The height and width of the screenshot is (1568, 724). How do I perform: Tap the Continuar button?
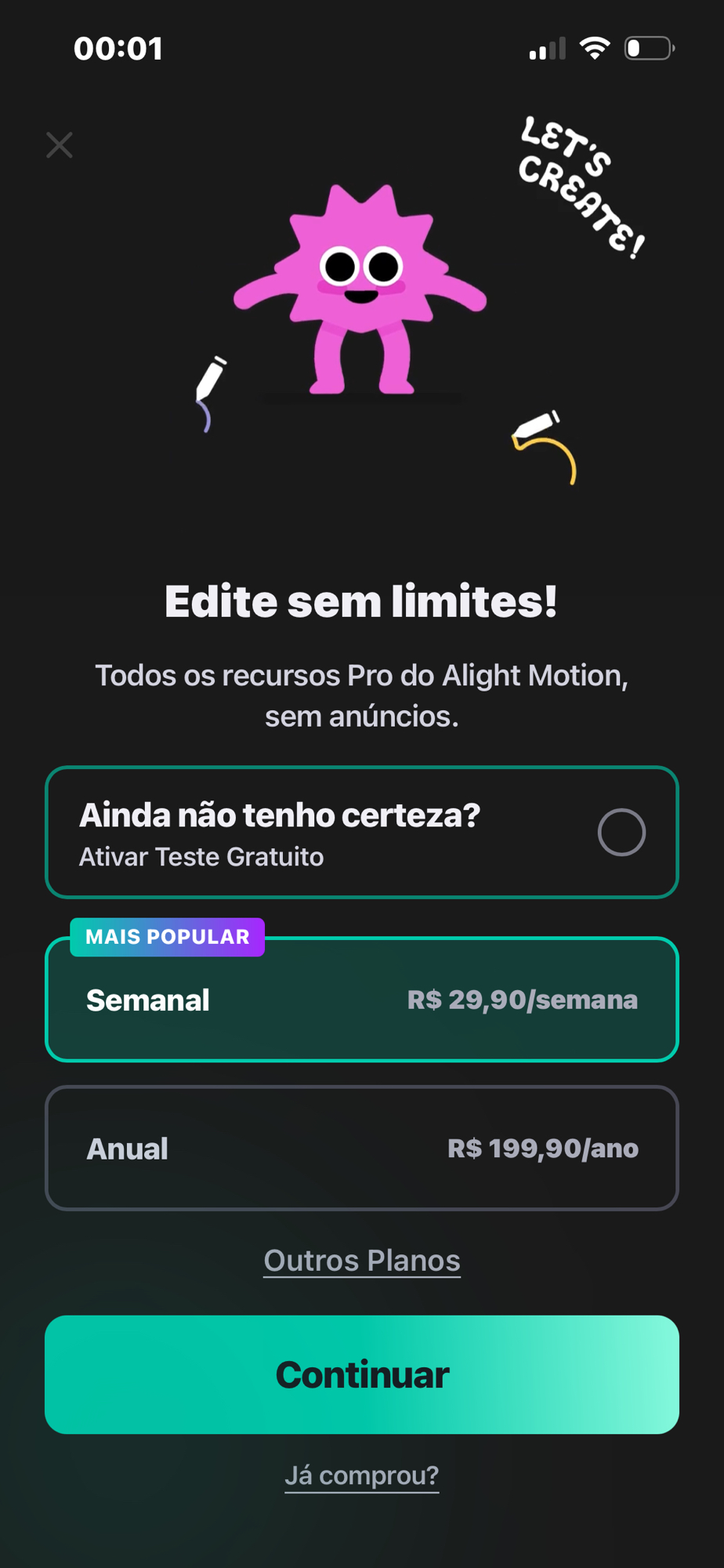pyautogui.click(x=361, y=1374)
